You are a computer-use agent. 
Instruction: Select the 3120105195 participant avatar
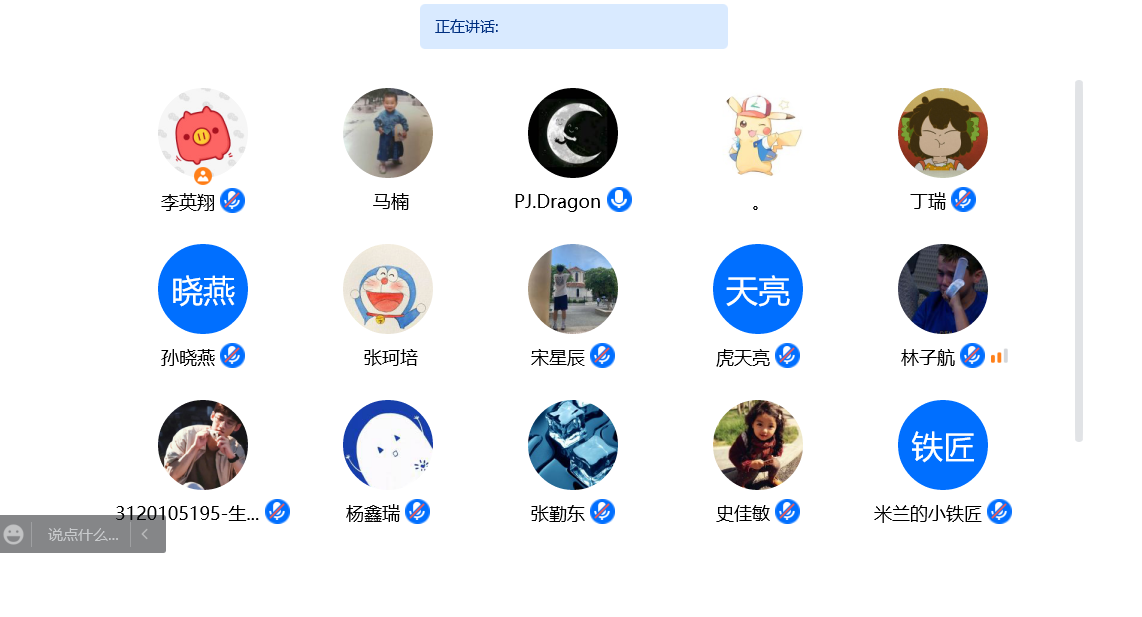pos(203,445)
